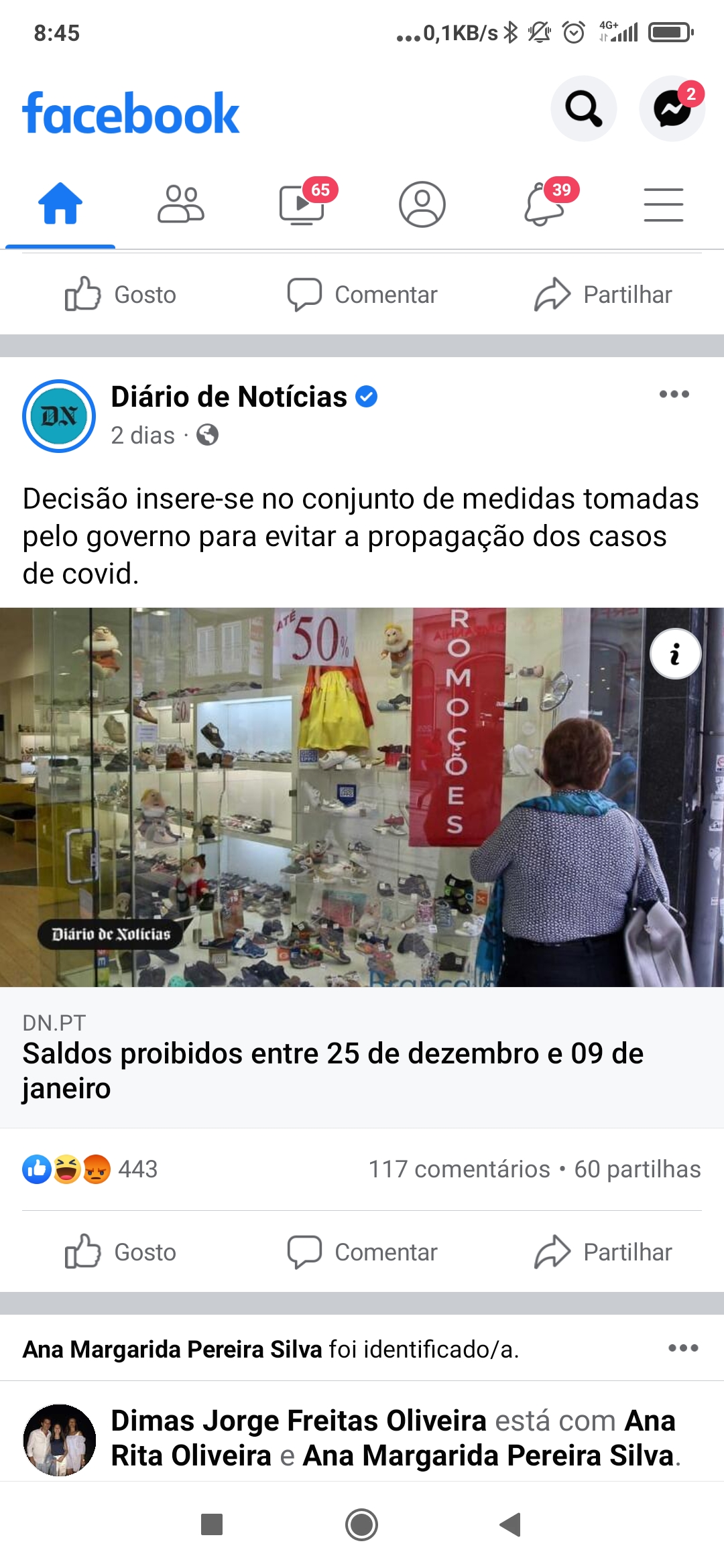
Task: Comment on the Diário de Notícias post
Action: 362,1252
